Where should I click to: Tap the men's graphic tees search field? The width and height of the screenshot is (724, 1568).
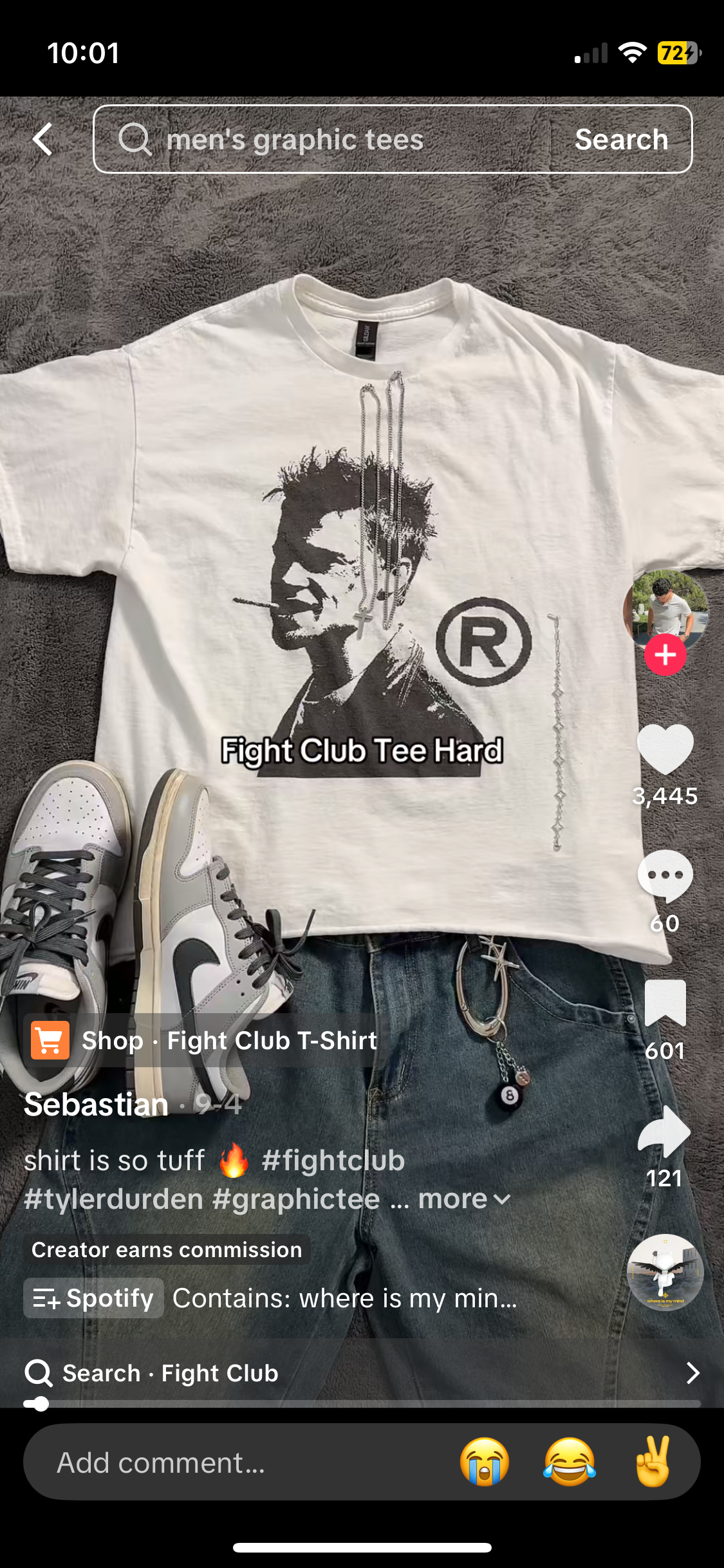322,140
